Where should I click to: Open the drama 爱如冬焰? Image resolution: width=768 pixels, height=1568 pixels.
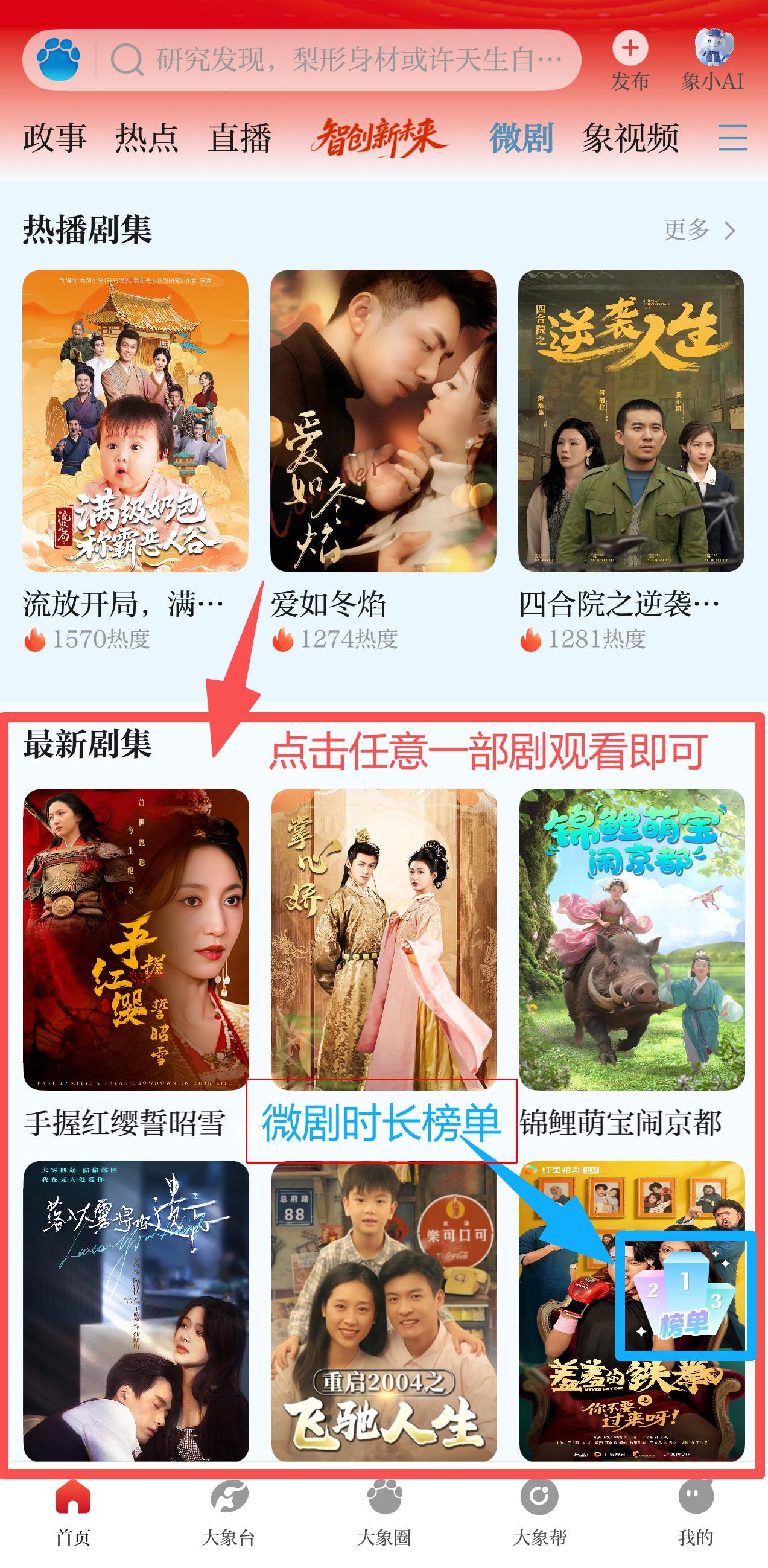tap(382, 421)
